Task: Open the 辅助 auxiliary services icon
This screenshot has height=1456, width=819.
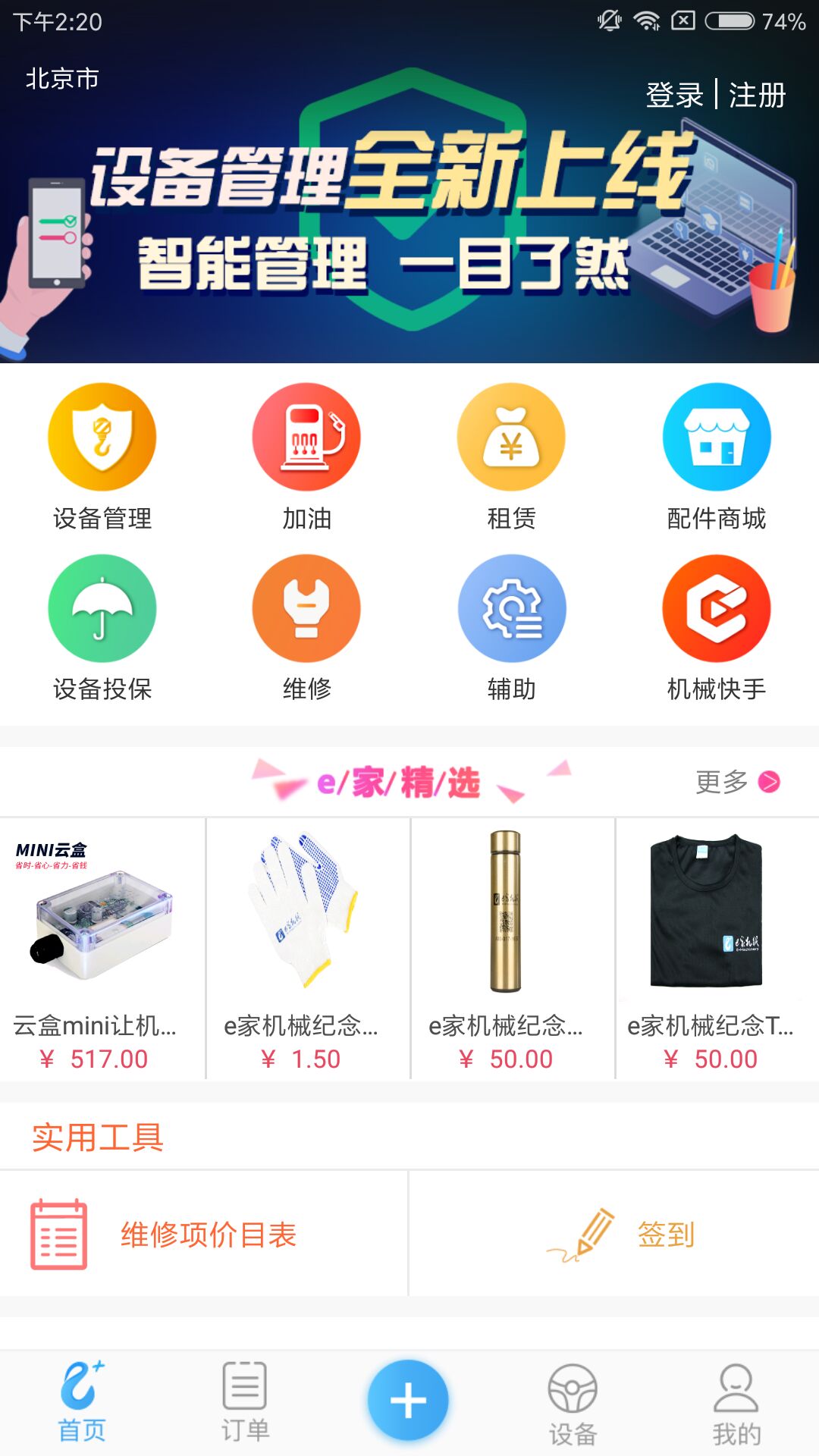Action: [x=512, y=608]
